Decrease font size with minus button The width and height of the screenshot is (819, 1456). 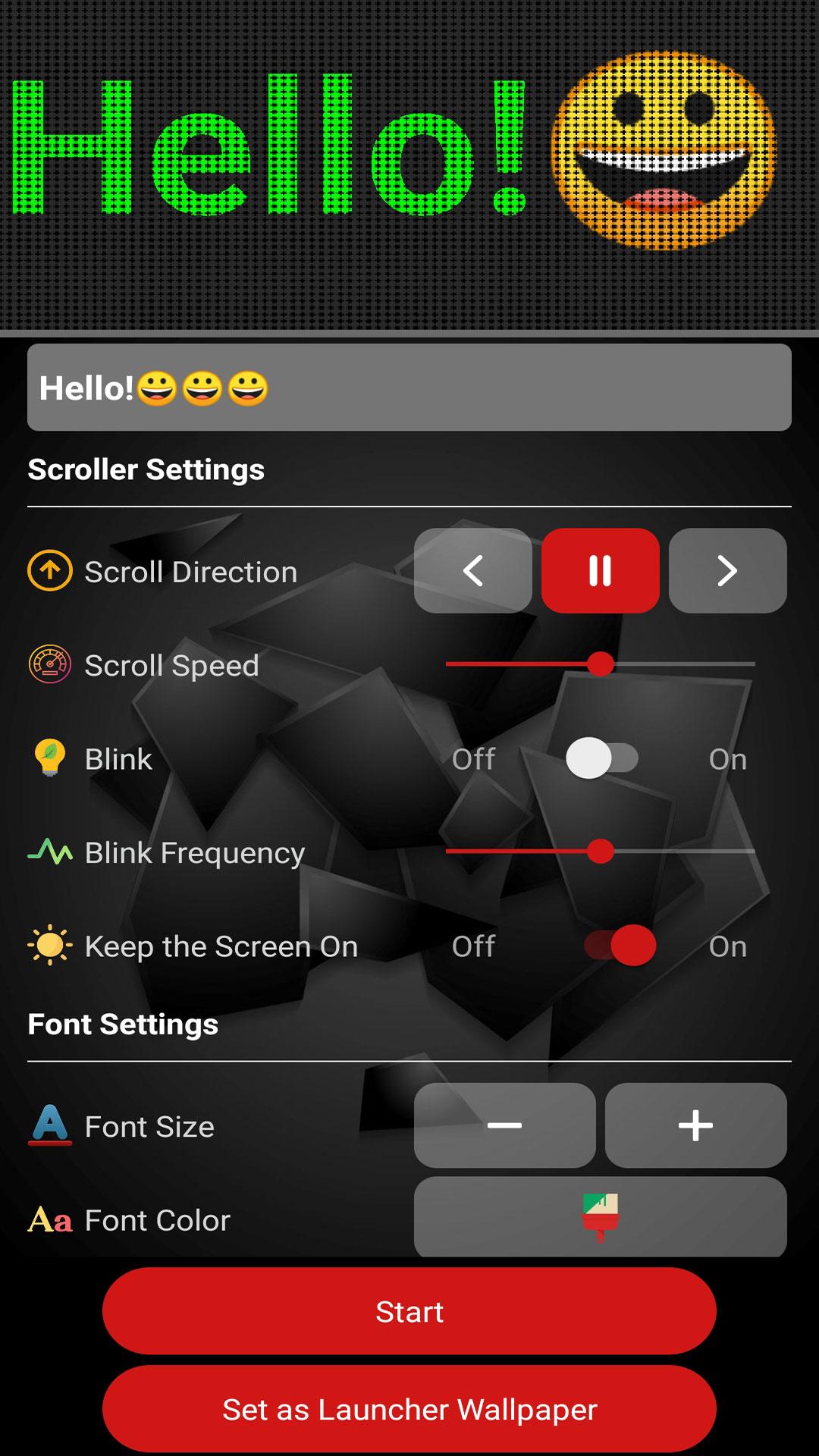coord(505,1125)
